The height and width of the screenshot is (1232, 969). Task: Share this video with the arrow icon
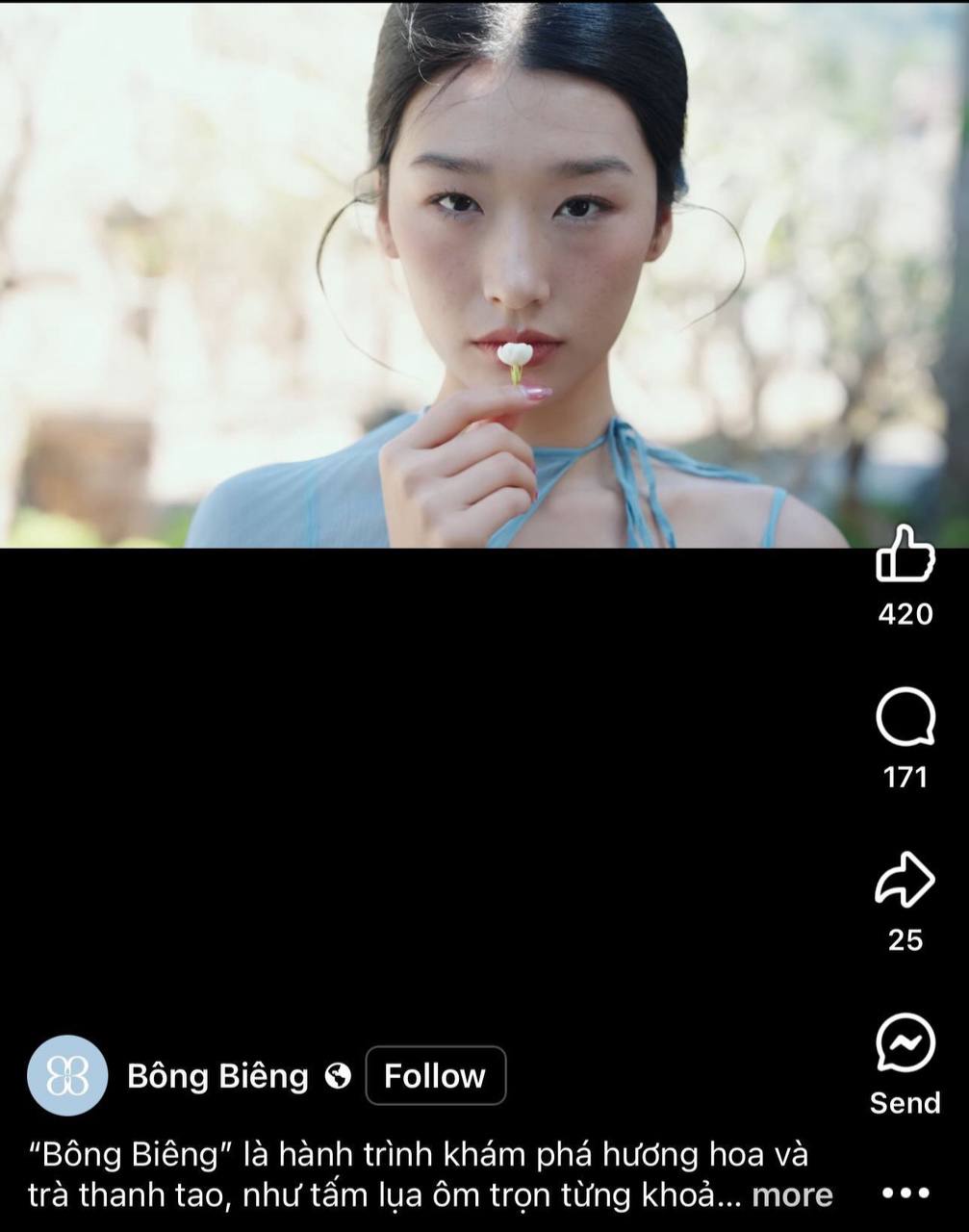905,880
